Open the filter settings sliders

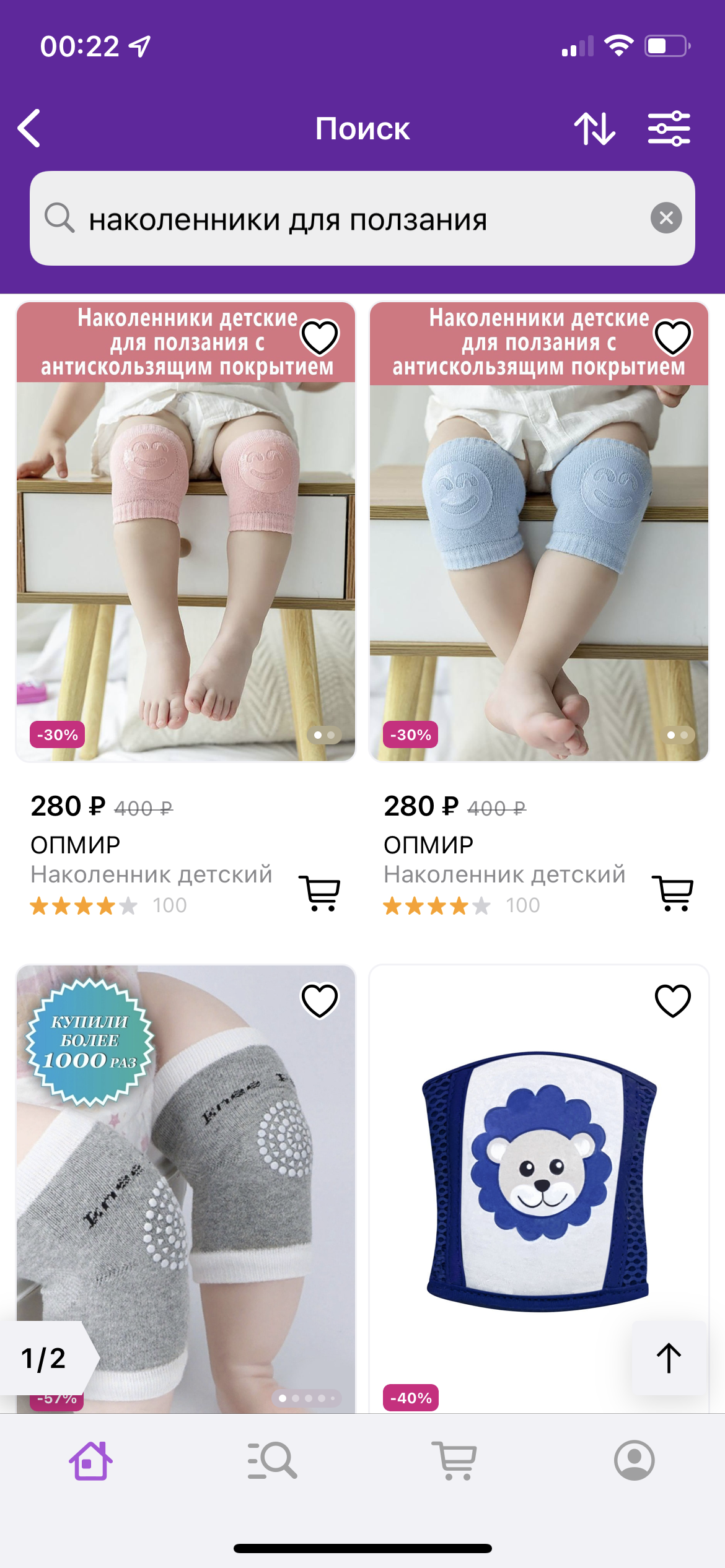click(x=669, y=129)
